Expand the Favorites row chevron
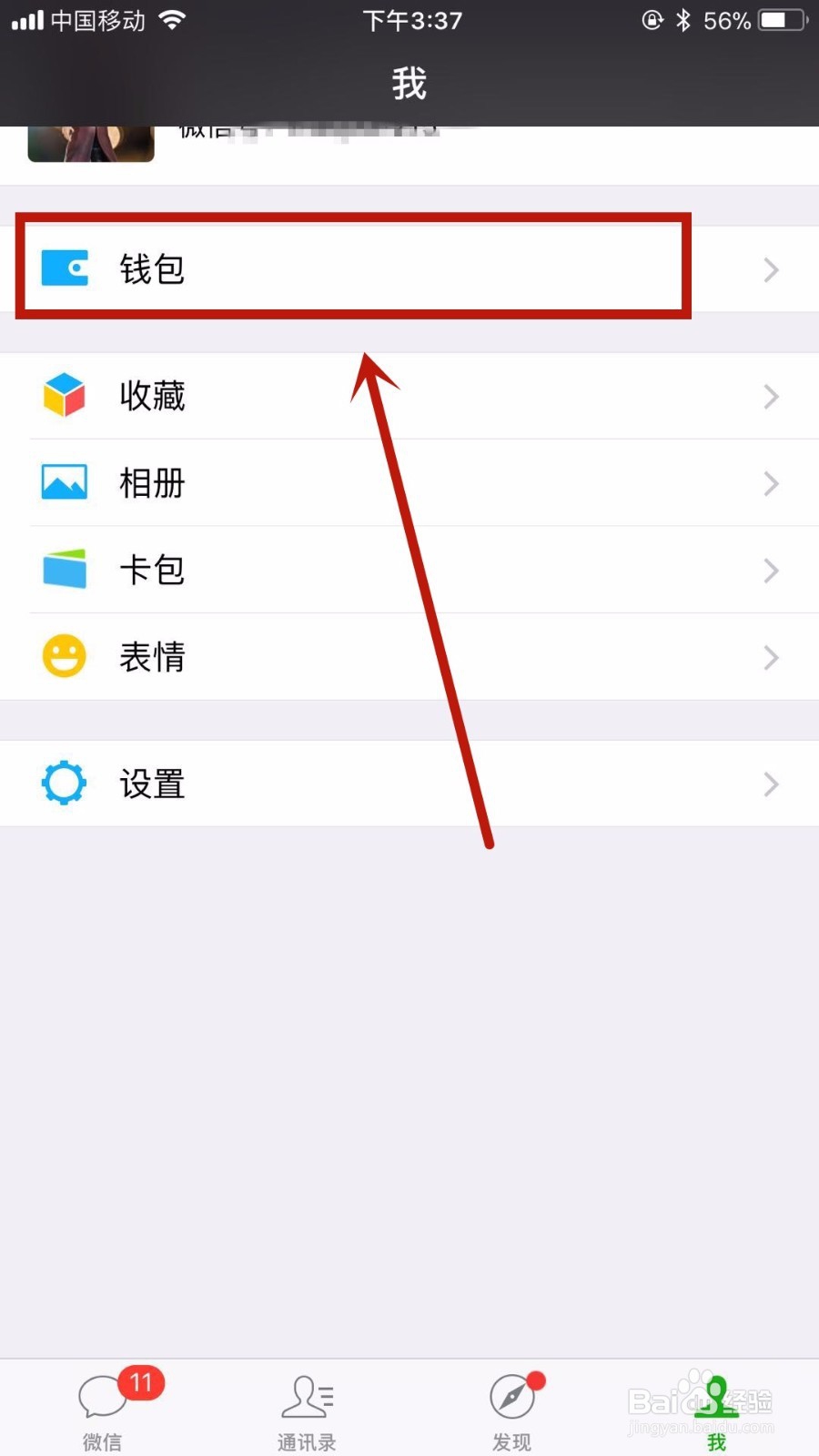The width and height of the screenshot is (819, 1456). (x=771, y=395)
